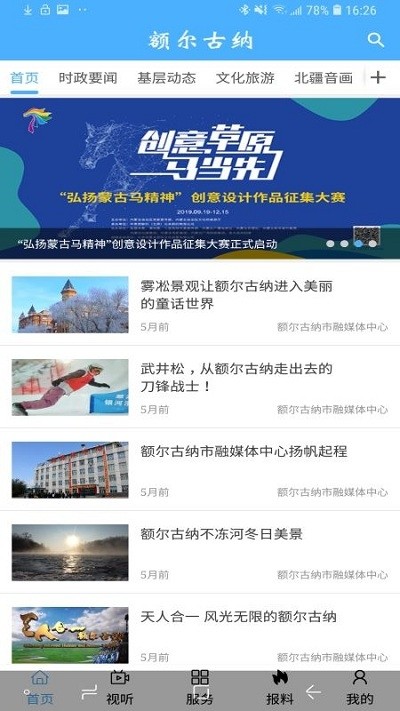Open the 创意草原一马当先 banner
This screenshot has height=711, width=400.
point(200,178)
